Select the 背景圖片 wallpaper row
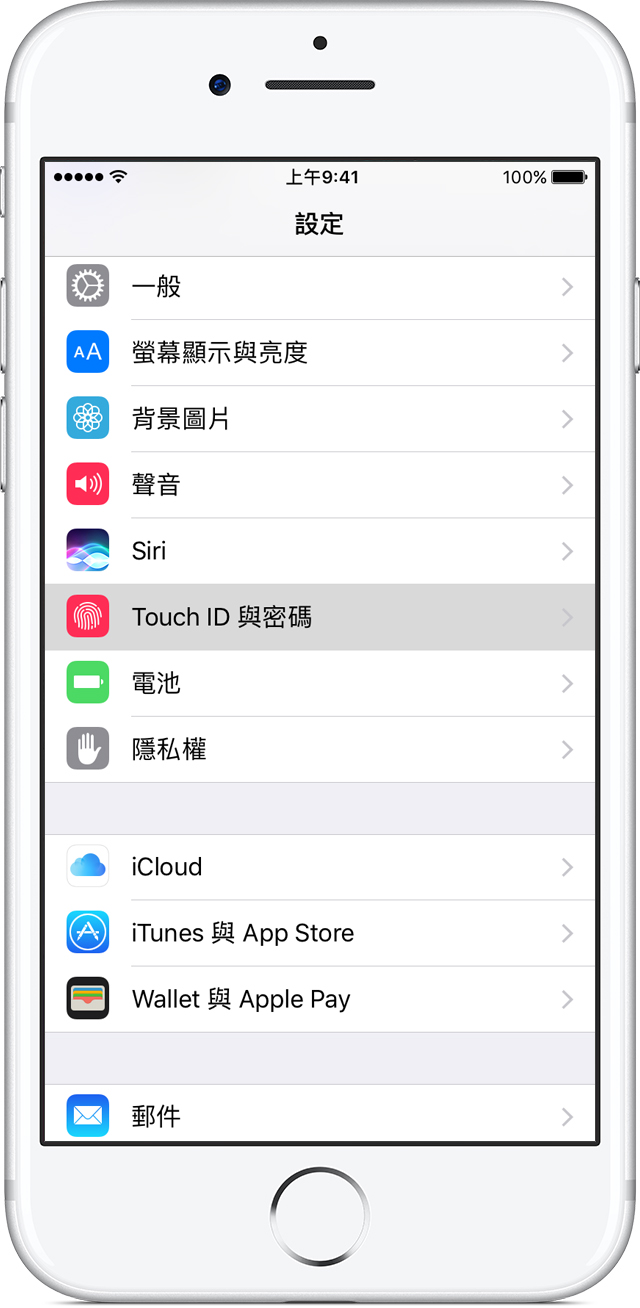 click(320, 419)
